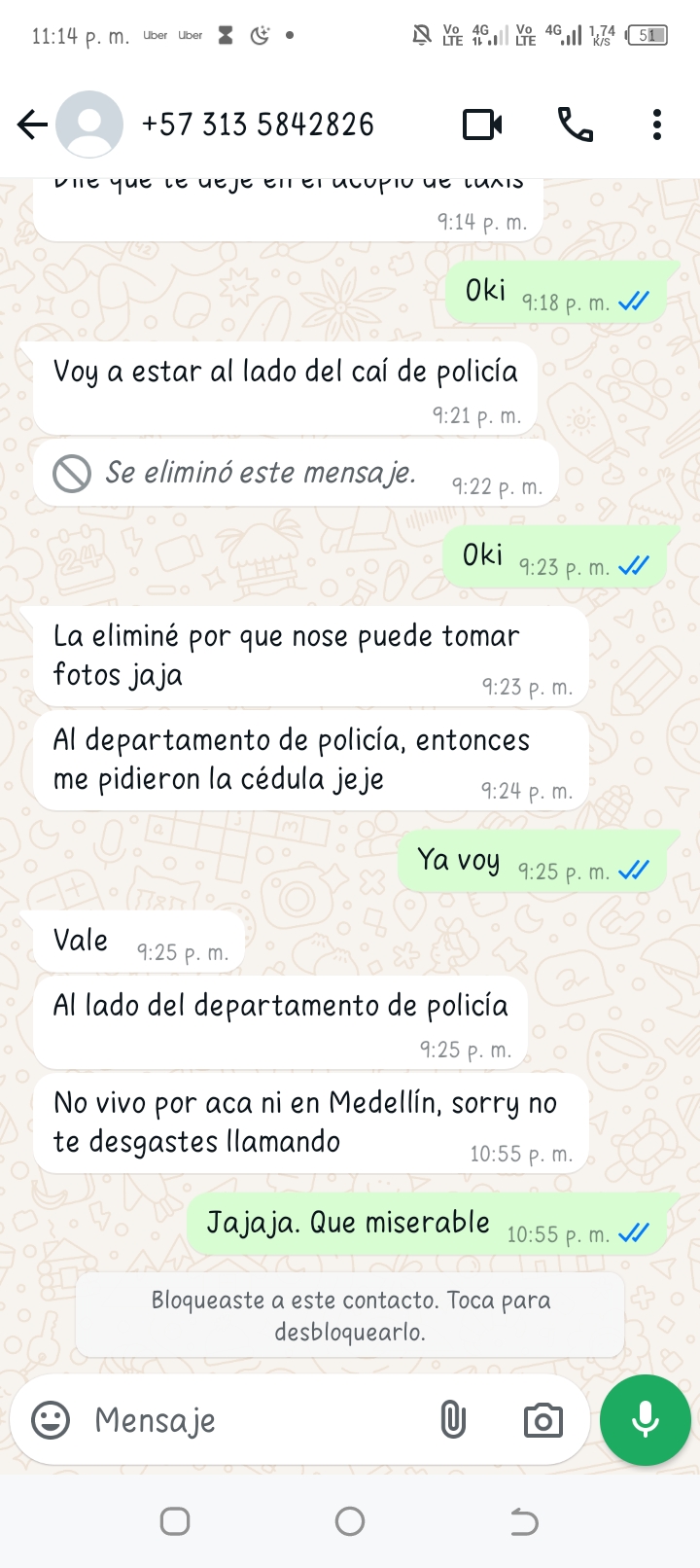Viewport: 700px width, 1568px height.
Task: Open the three-dot overflow menu
Action: point(657,125)
